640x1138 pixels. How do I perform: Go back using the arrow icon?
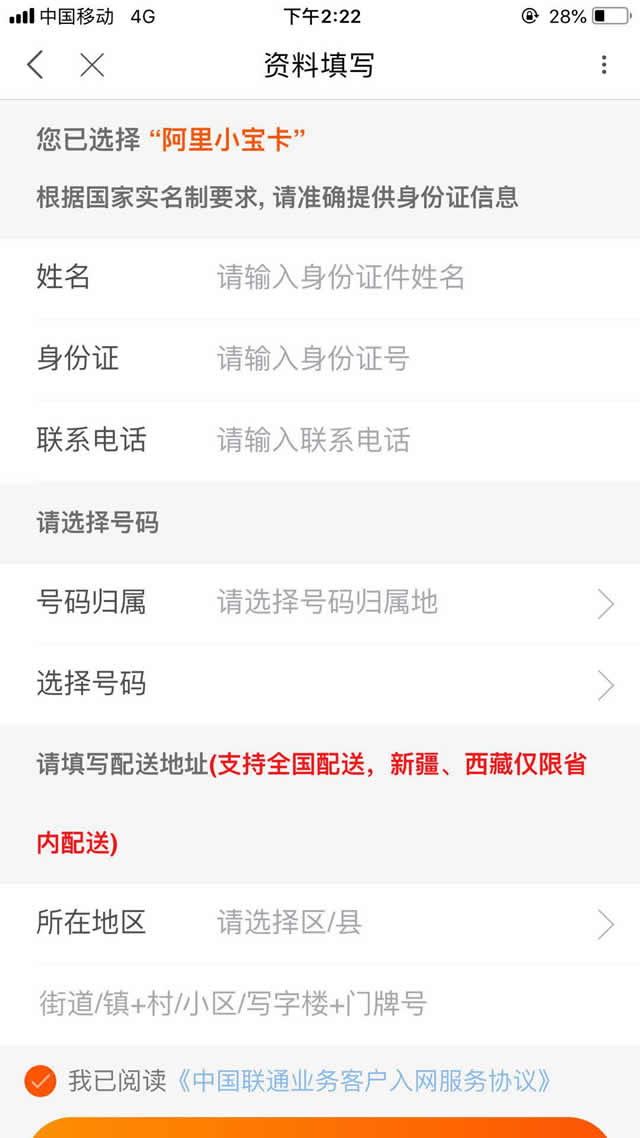[x=36, y=65]
